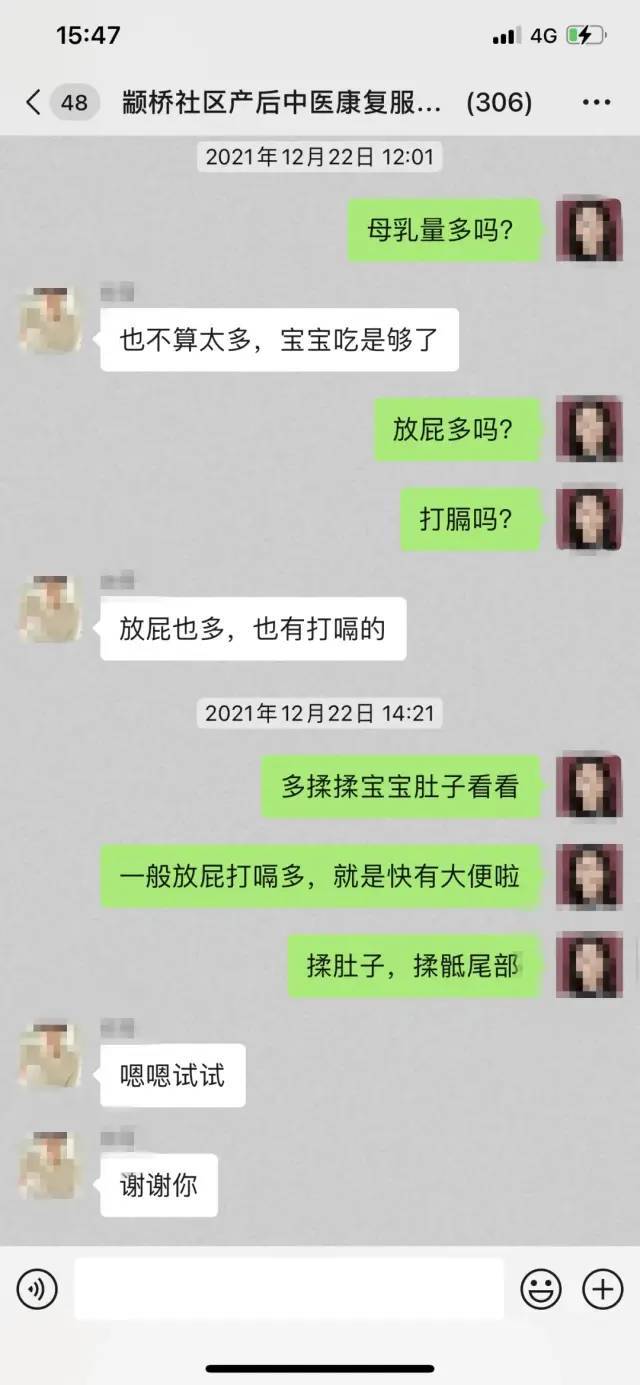The image size is (640, 1385).
Task: Switch to voice message input
Action: pyautogui.click(x=37, y=1289)
